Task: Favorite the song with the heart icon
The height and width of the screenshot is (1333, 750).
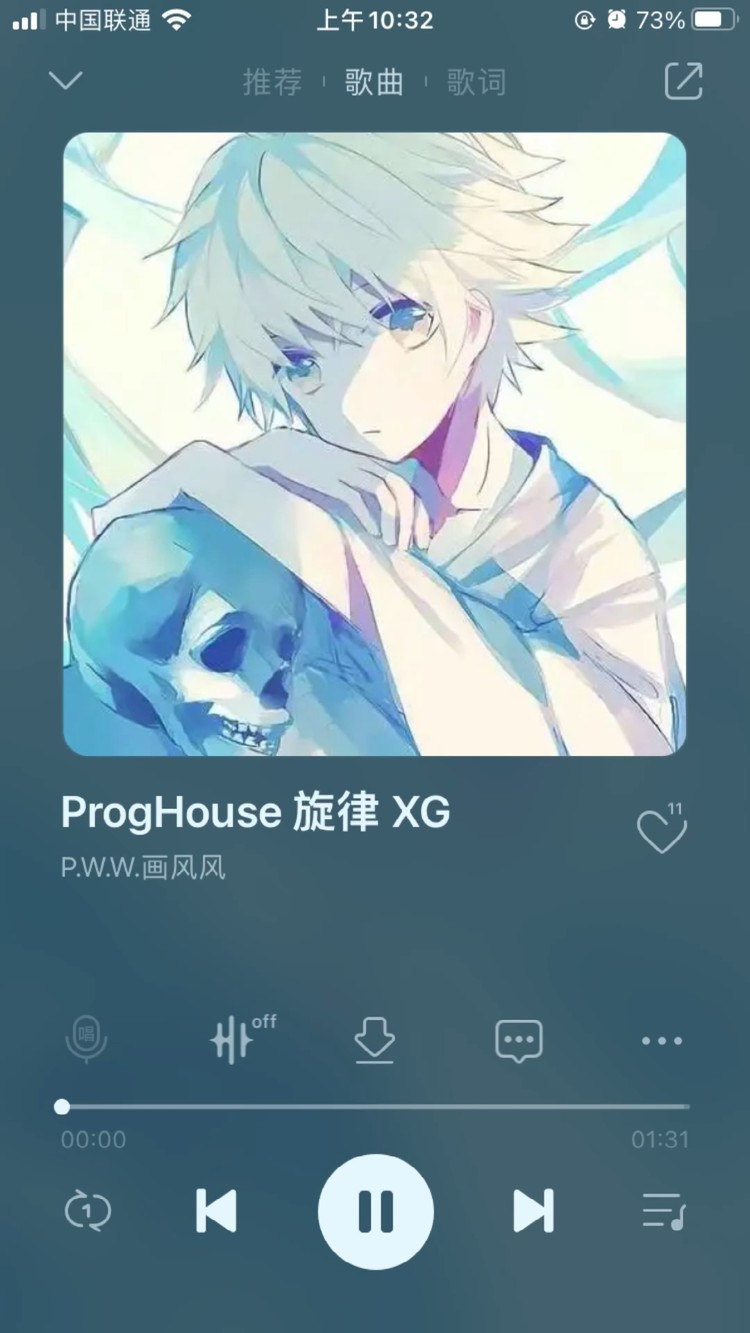Action: tap(660, 830)
